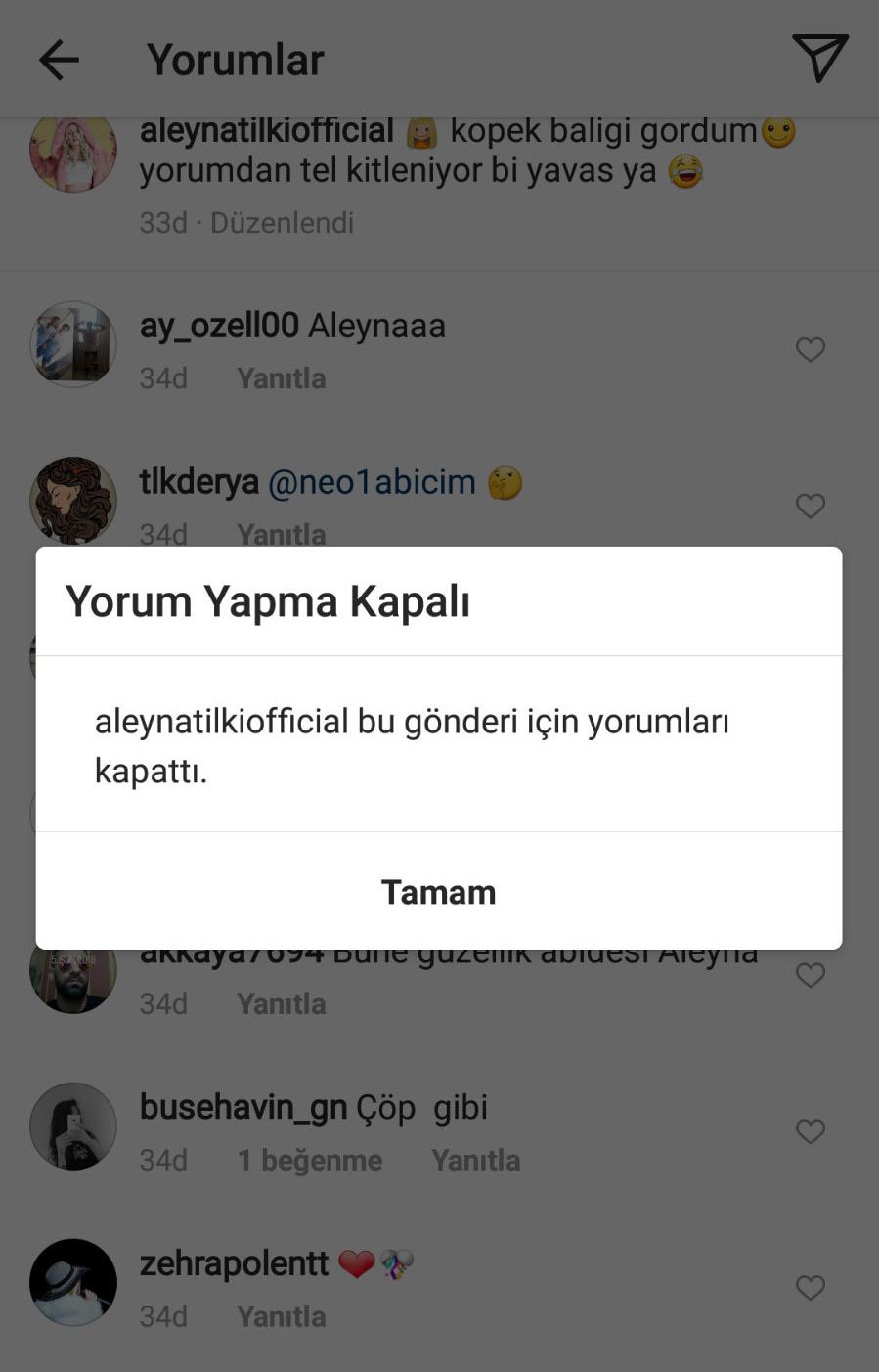View likes on busehavin_gn's comment

click(x=309, y=1161)
